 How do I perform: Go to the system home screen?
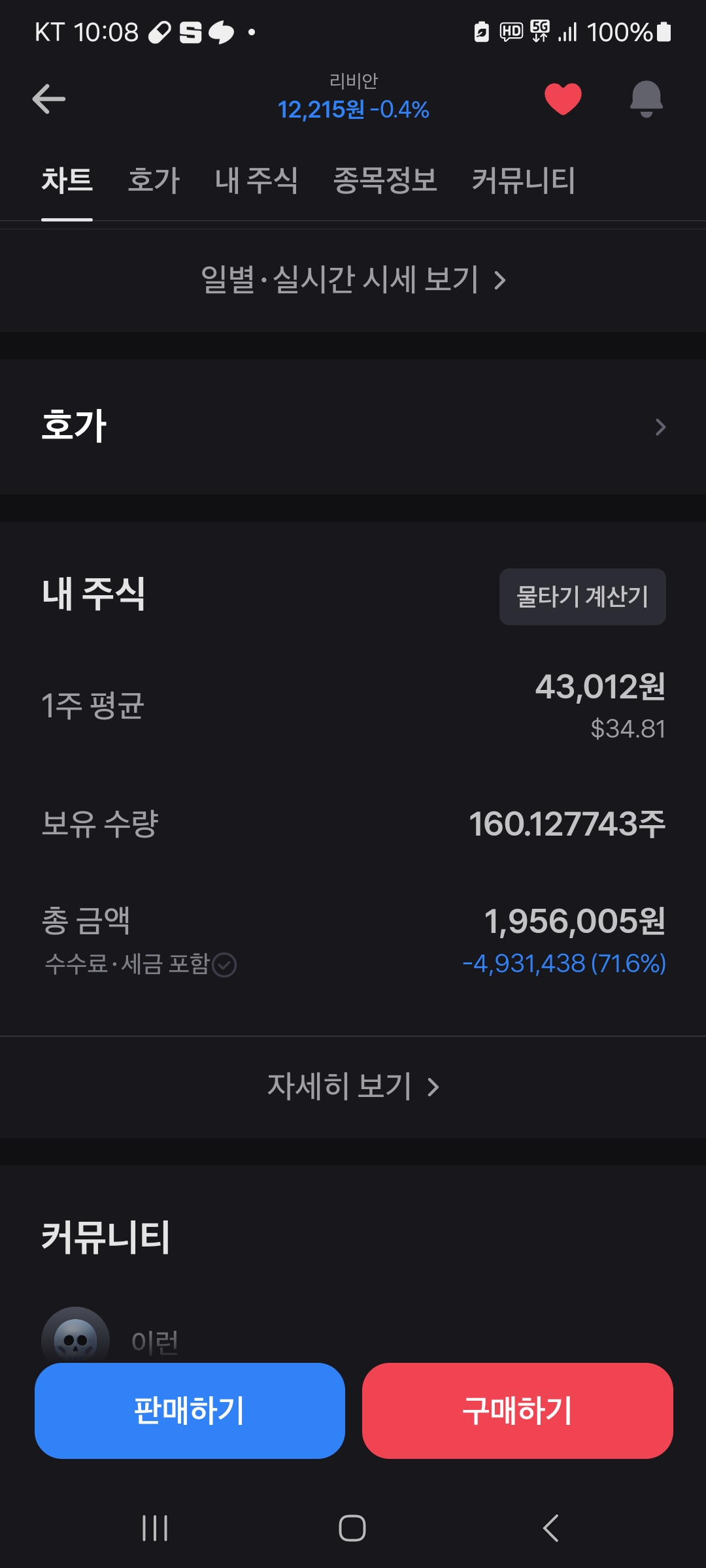click(x=352, y=1528)
